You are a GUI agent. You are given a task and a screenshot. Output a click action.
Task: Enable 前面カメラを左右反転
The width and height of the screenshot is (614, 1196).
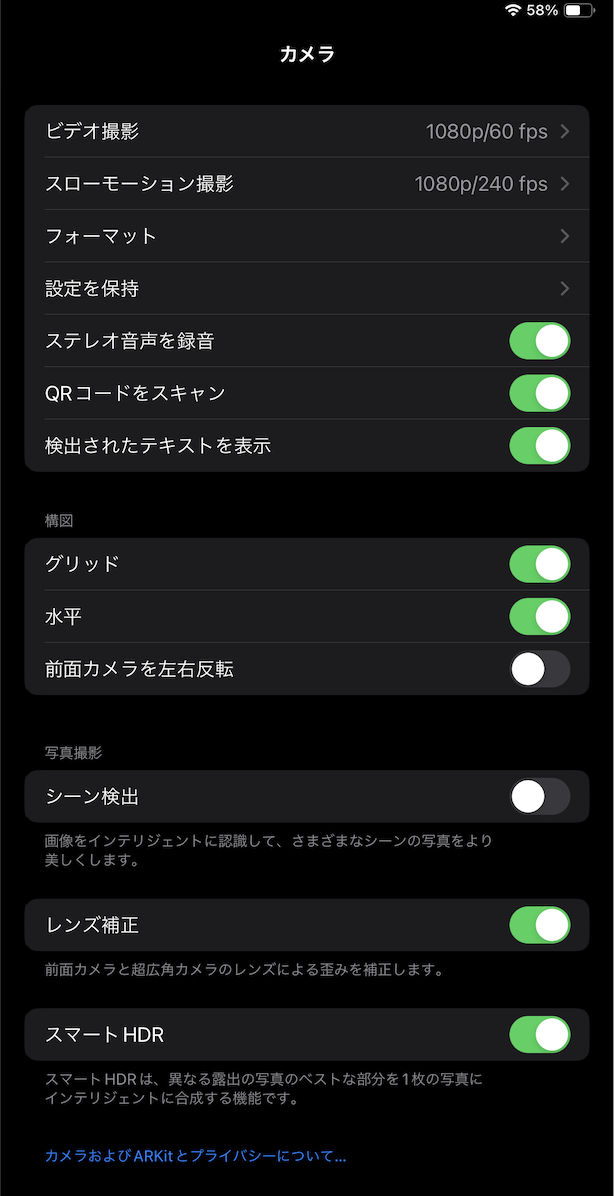point(539,669)
